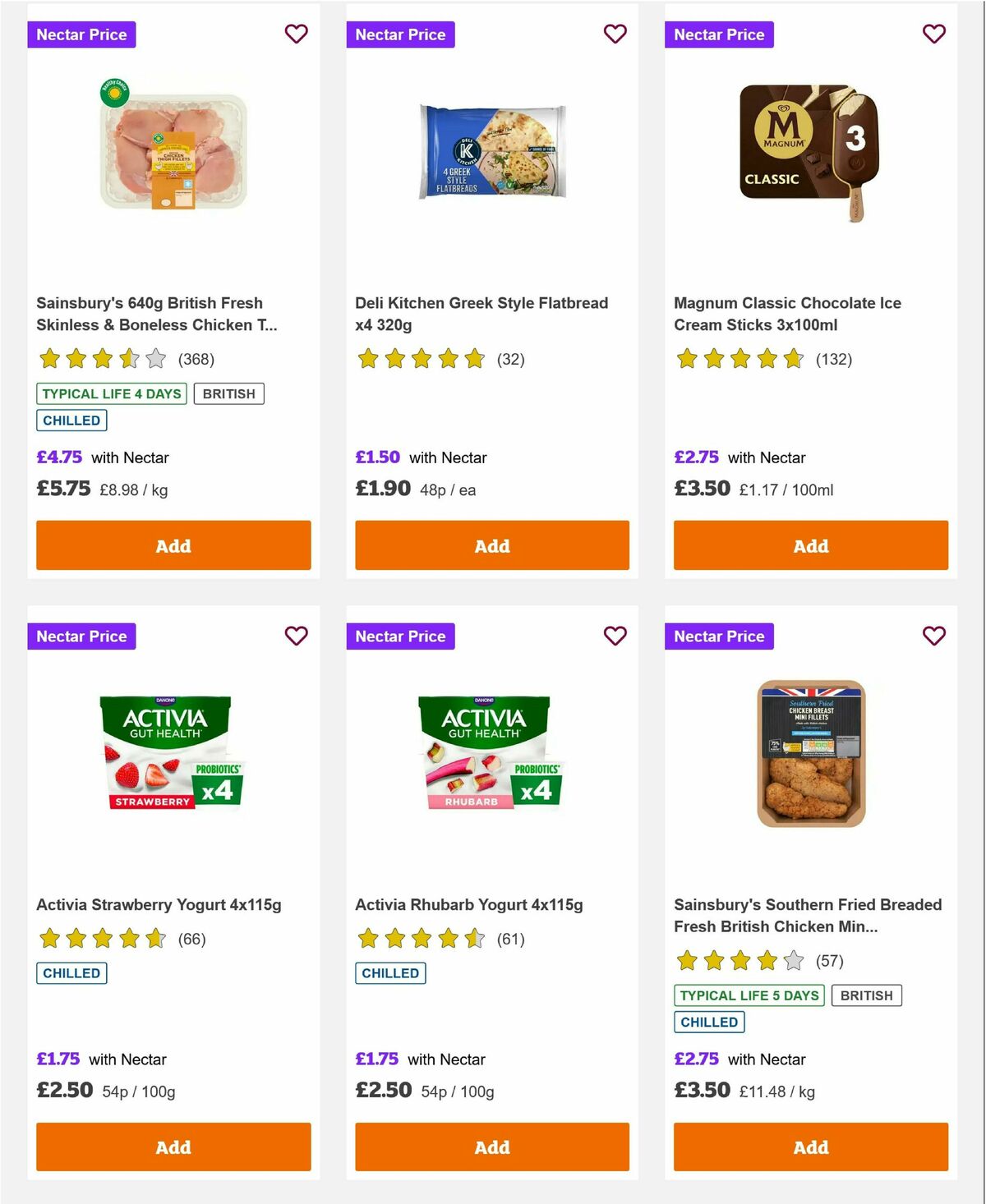Toggle the favourite heart on chicken thigh fillets
This screenshot has height=1204, width=986.
tap(296, 34)
